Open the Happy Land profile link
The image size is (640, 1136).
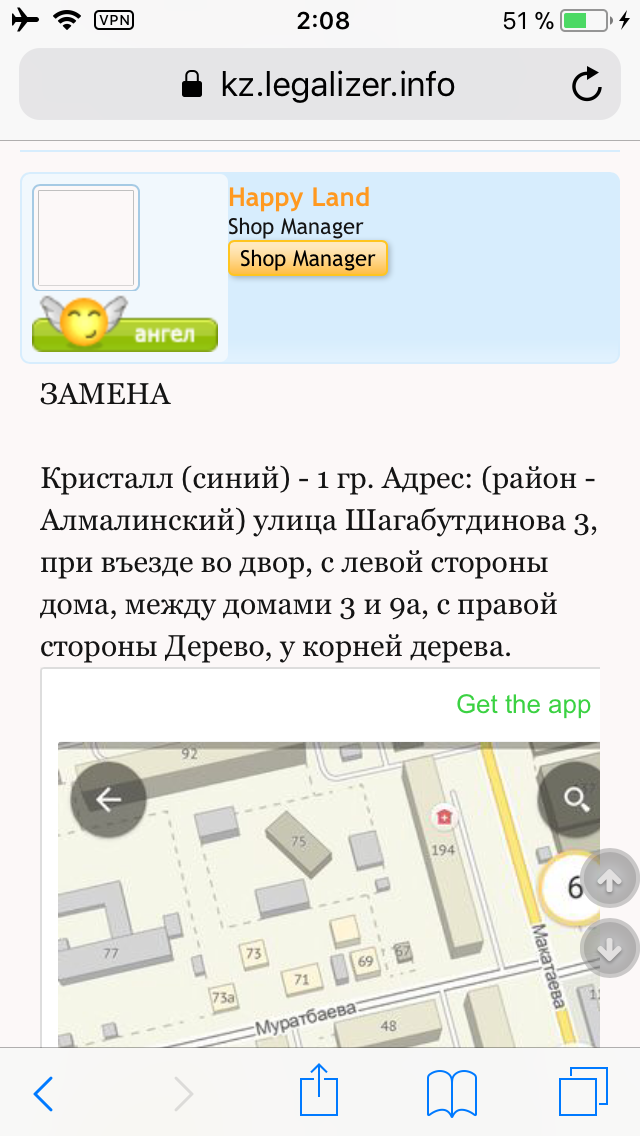[x=299, y=197]
